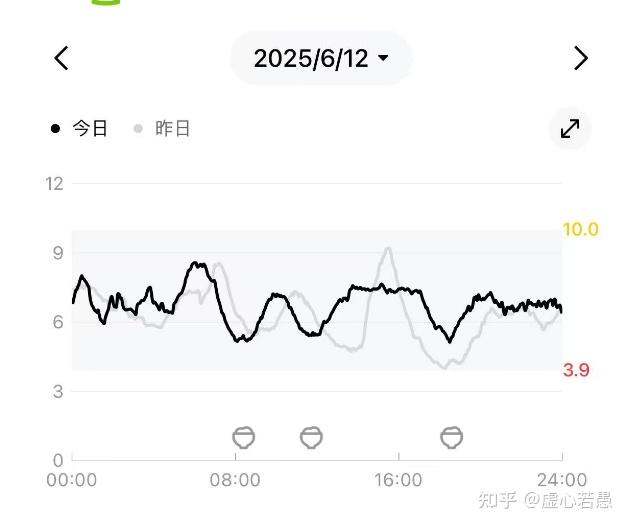View the meal marker near 08:00
This screenshot has width=629, height=526.
[x=243, y=437]
